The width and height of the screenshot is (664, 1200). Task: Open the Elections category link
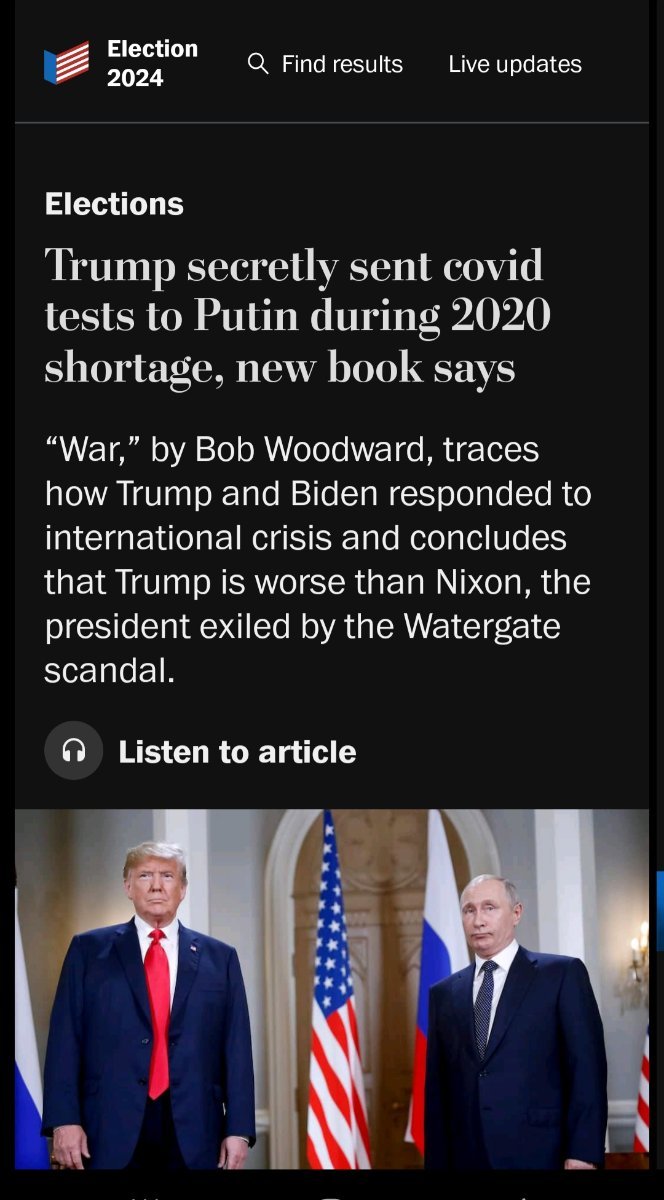(x=114, y=204)
